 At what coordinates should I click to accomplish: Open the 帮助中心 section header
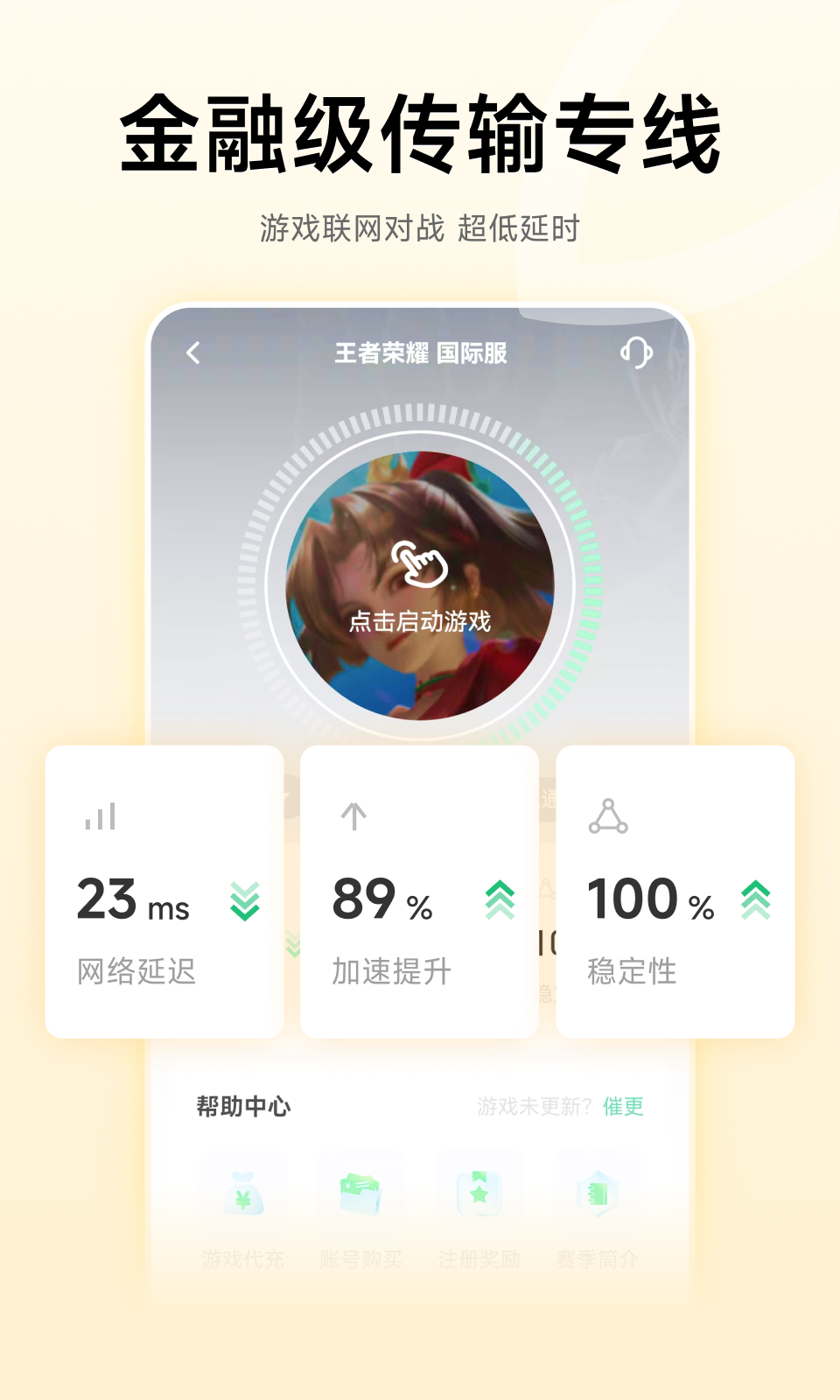(x=242, y=1105)
